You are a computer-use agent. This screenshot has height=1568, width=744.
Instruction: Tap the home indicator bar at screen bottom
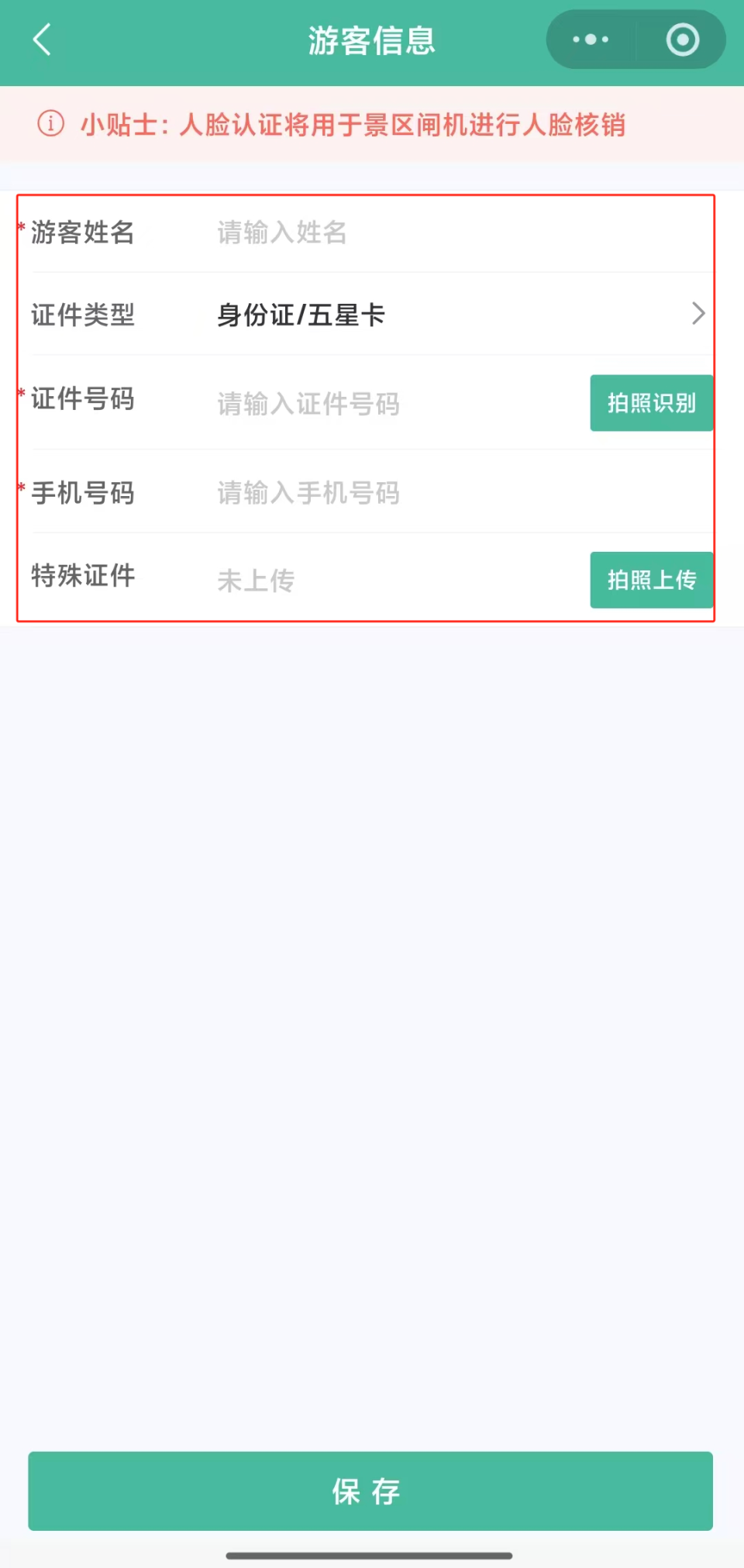coord(371,1554)
